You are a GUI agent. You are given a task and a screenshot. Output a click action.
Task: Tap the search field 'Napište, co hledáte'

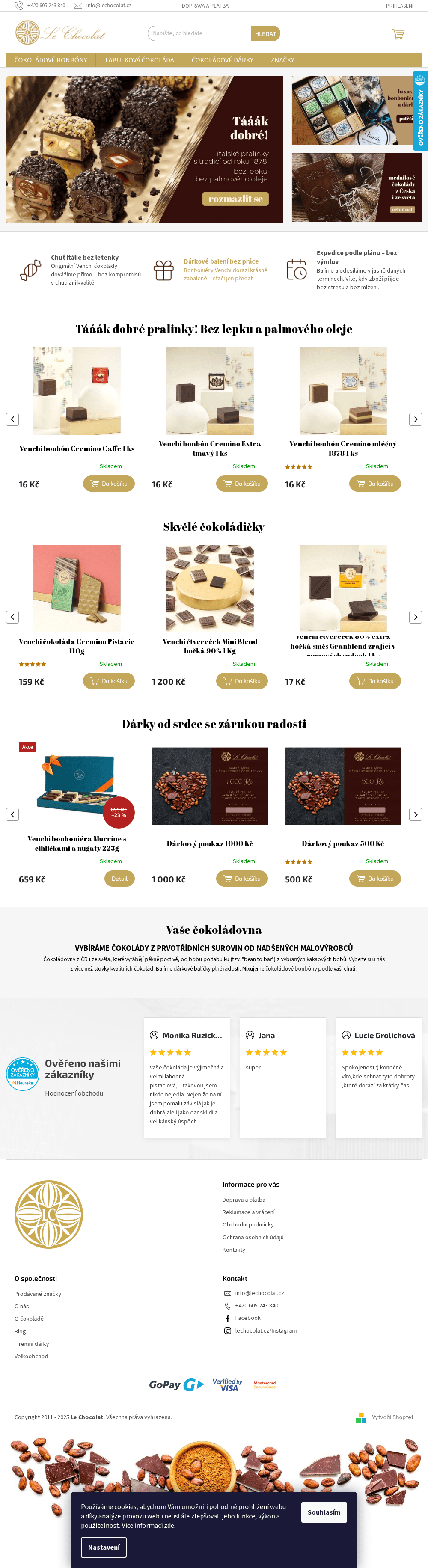coord(199,33)
